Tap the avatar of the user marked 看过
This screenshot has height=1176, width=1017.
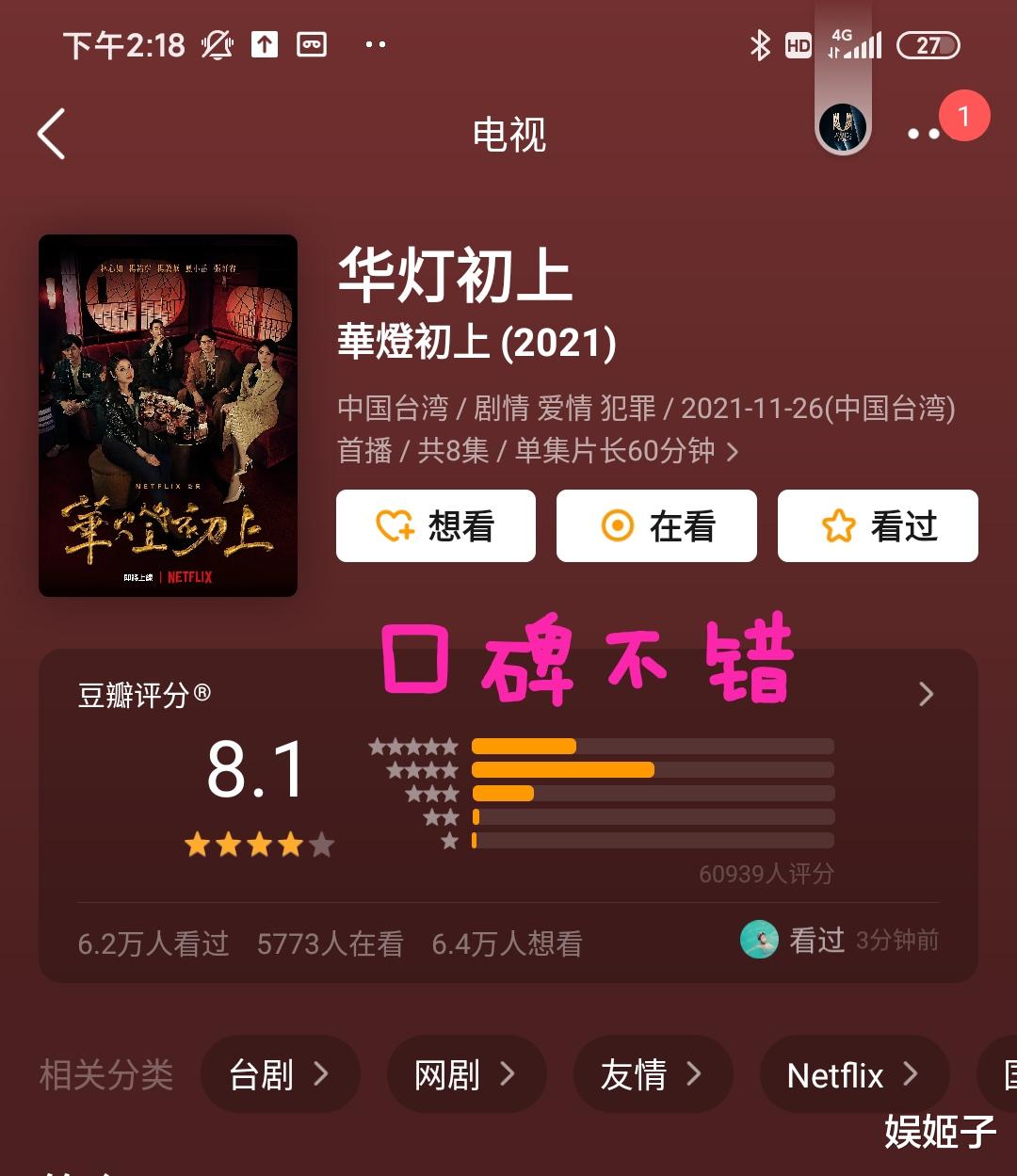click(x=760, y=941)
